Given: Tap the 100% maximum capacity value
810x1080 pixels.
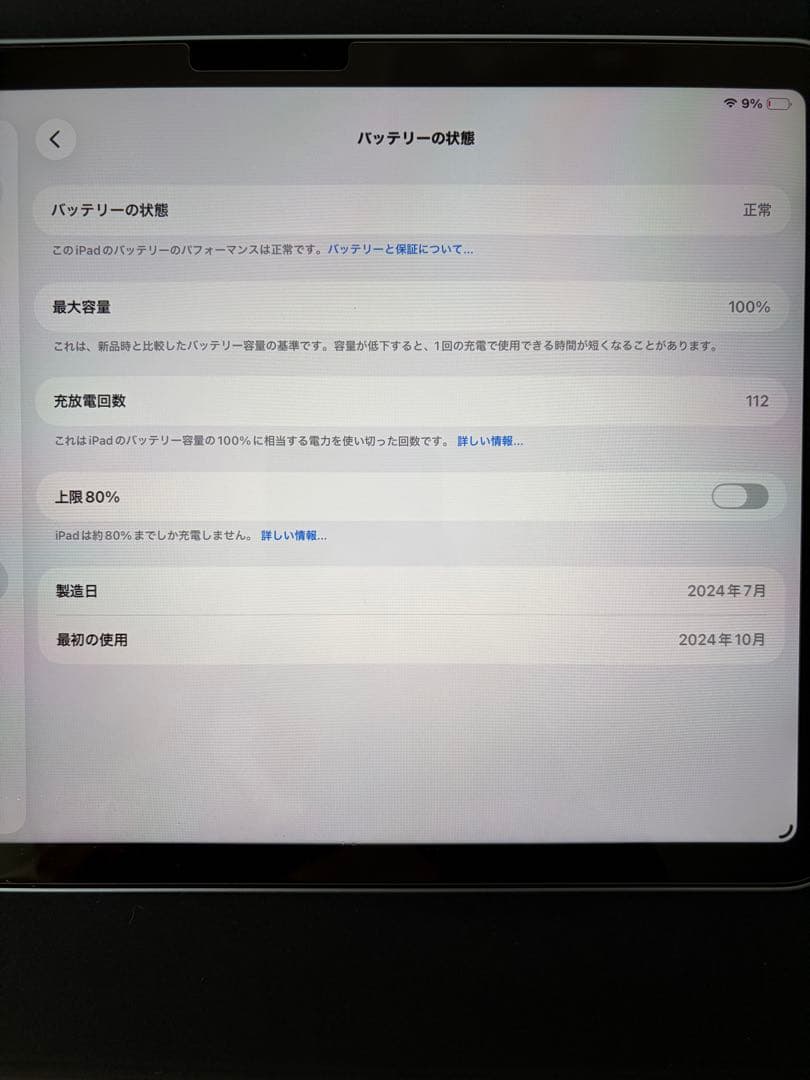Looking at the screenshot, I should (748, 307).
